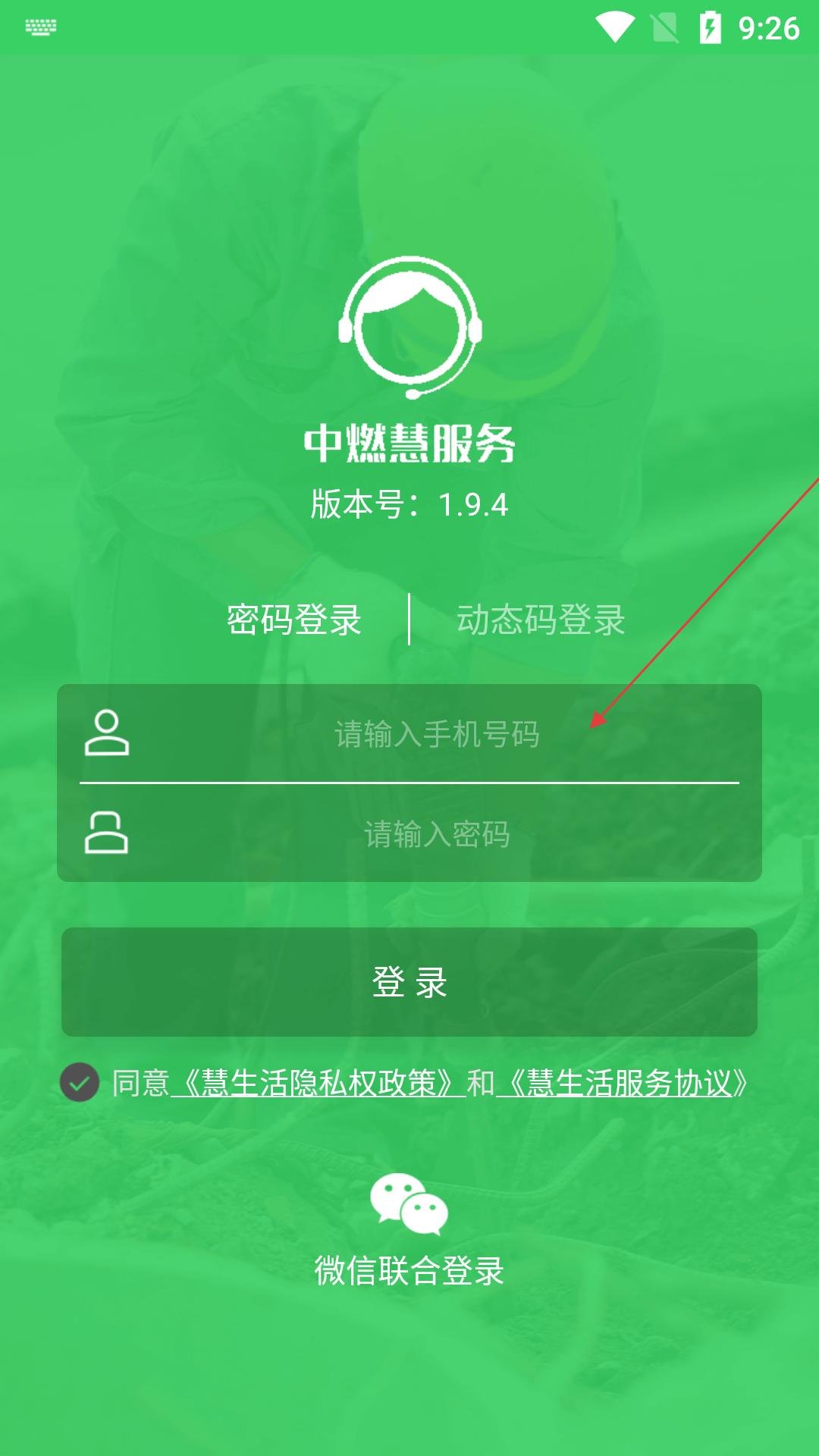This screenshot has height=1456, width=819.
Task: Focus the 请输入密码 password field
Action: pos(437,834)
